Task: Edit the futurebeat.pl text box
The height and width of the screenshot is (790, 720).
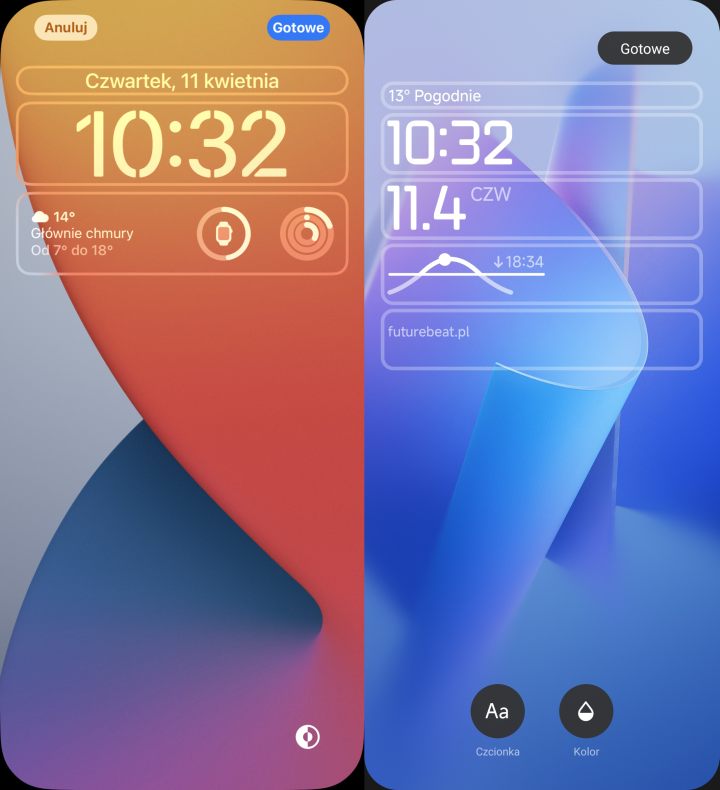Action: point(541,340)
